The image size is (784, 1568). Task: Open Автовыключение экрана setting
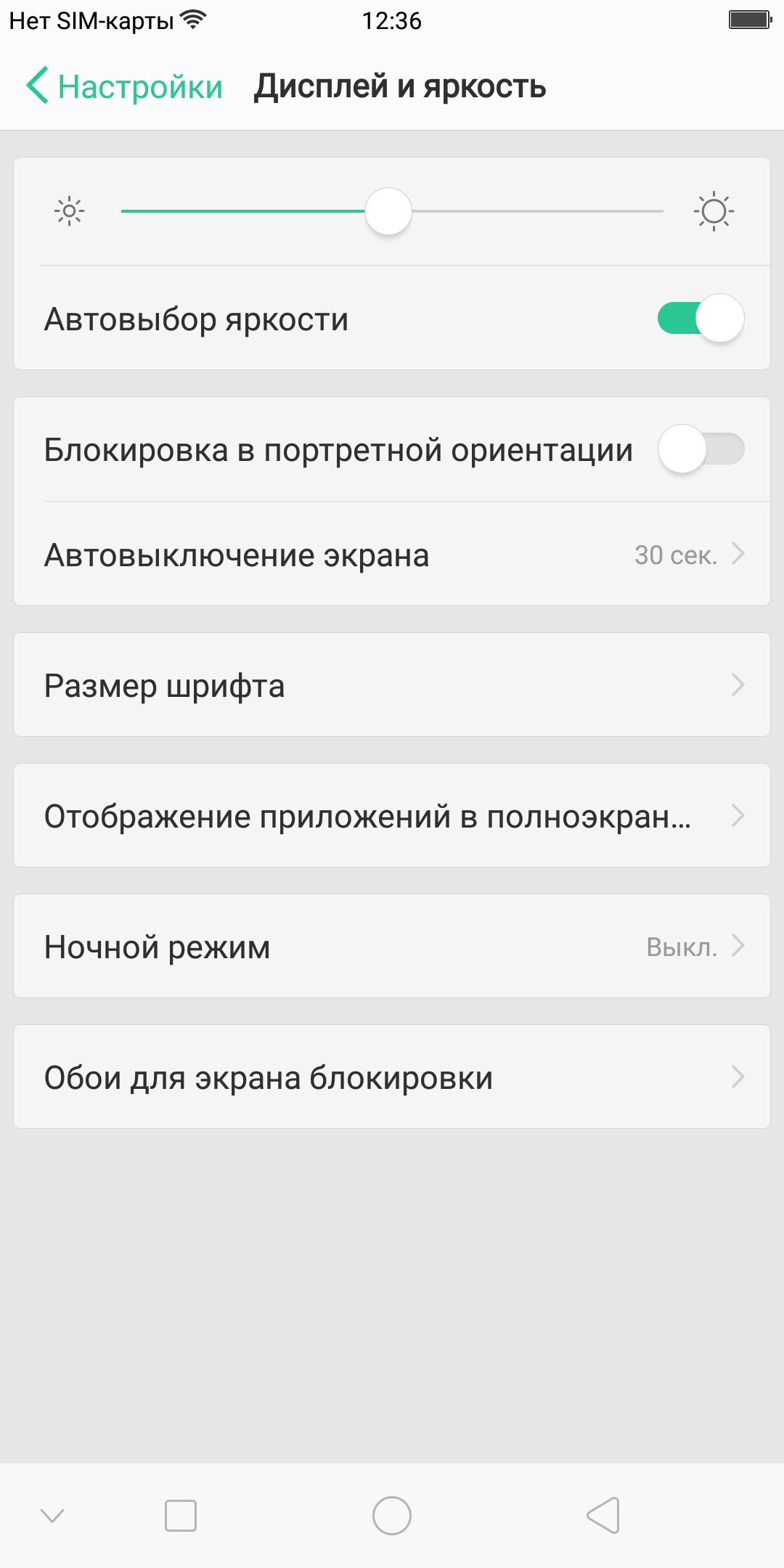pyautogui.click(x=392, y=555)
